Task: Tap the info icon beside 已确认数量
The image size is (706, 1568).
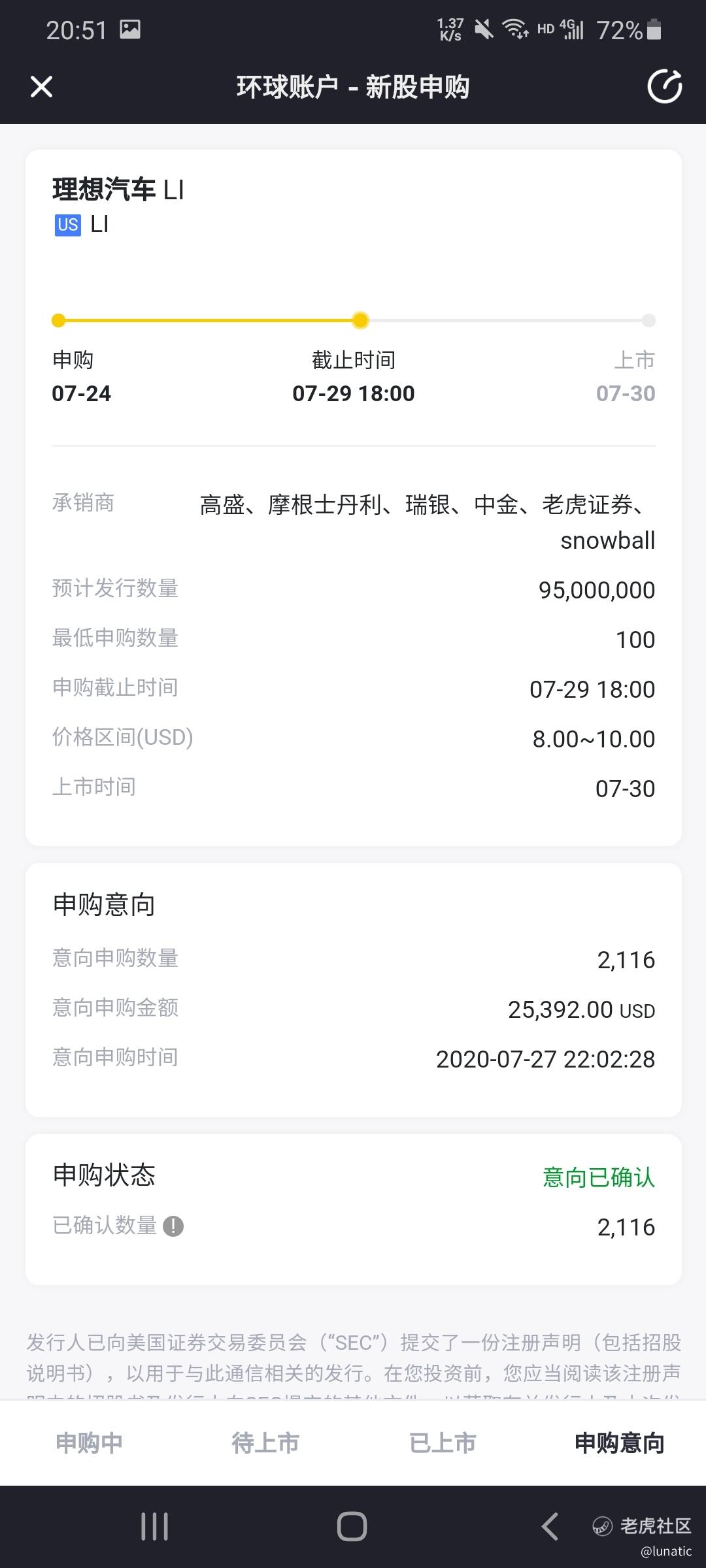Action: 173,1226
